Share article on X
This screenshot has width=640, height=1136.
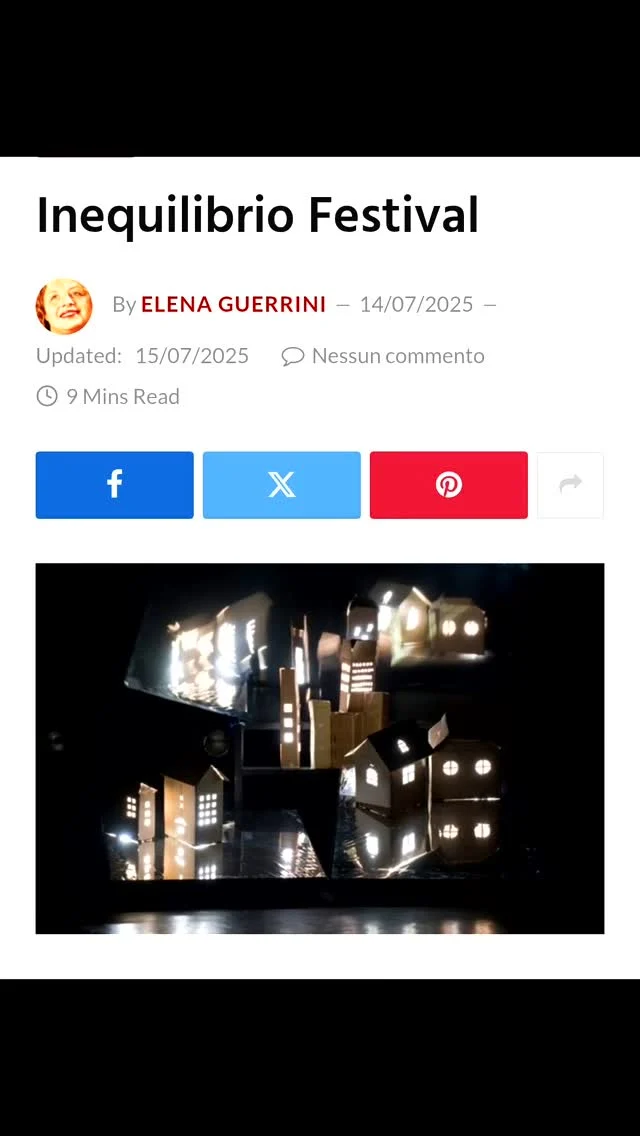281,485
